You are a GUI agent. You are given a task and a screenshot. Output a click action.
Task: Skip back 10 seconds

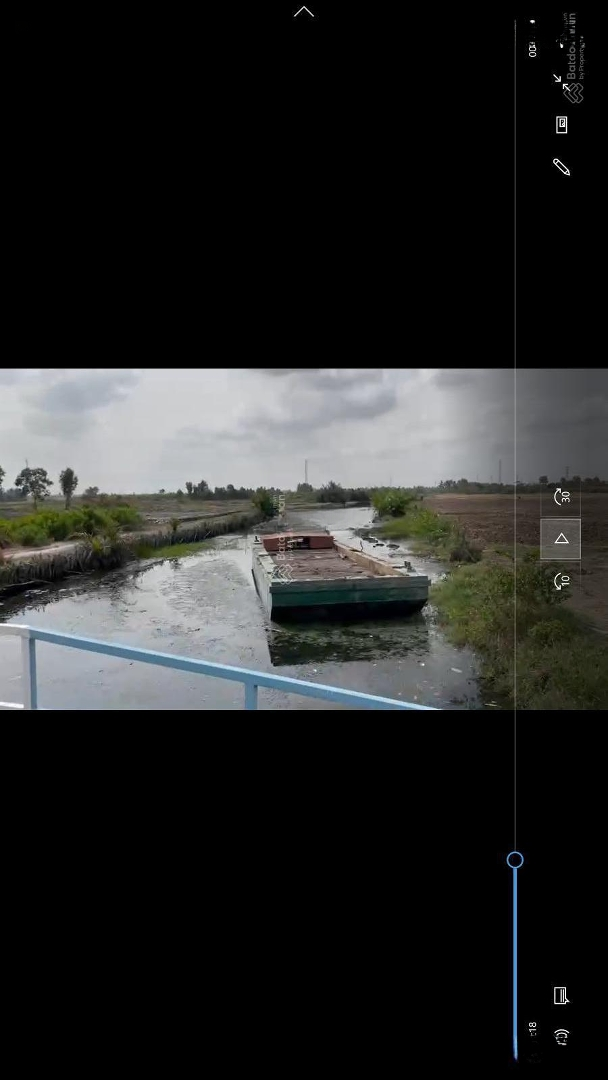point(561,581)
